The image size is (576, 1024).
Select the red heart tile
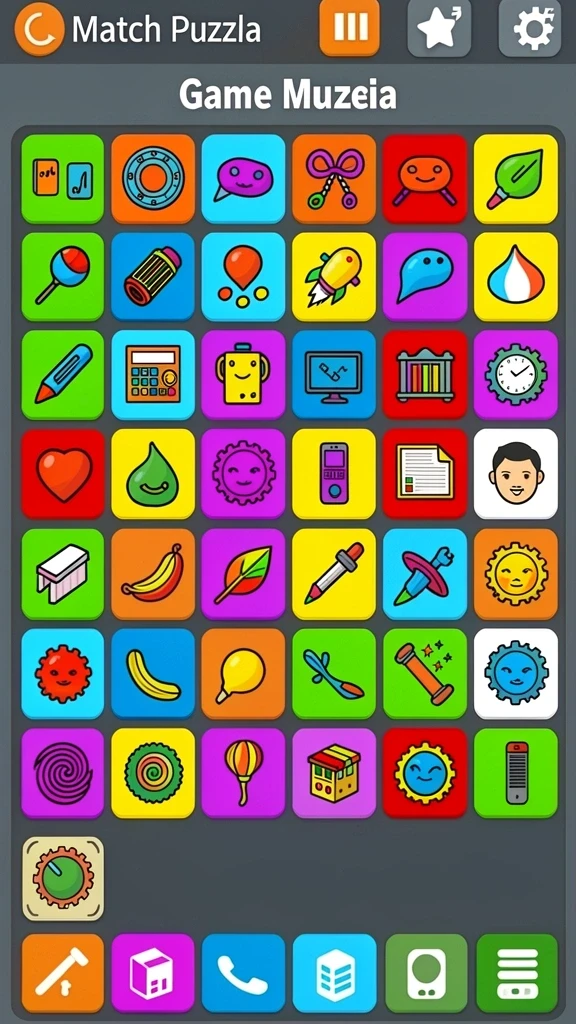tap(63, 473)
